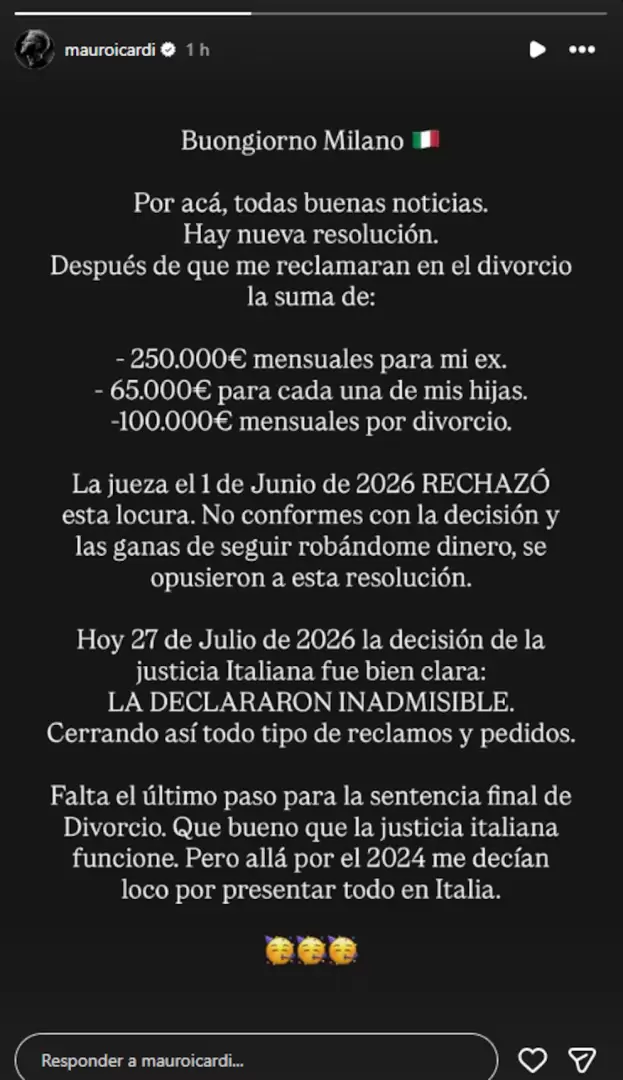The height and width of the screenshot is (1080, 623).
Task: Tap the mauroicardi username
Action: point(110,50)
